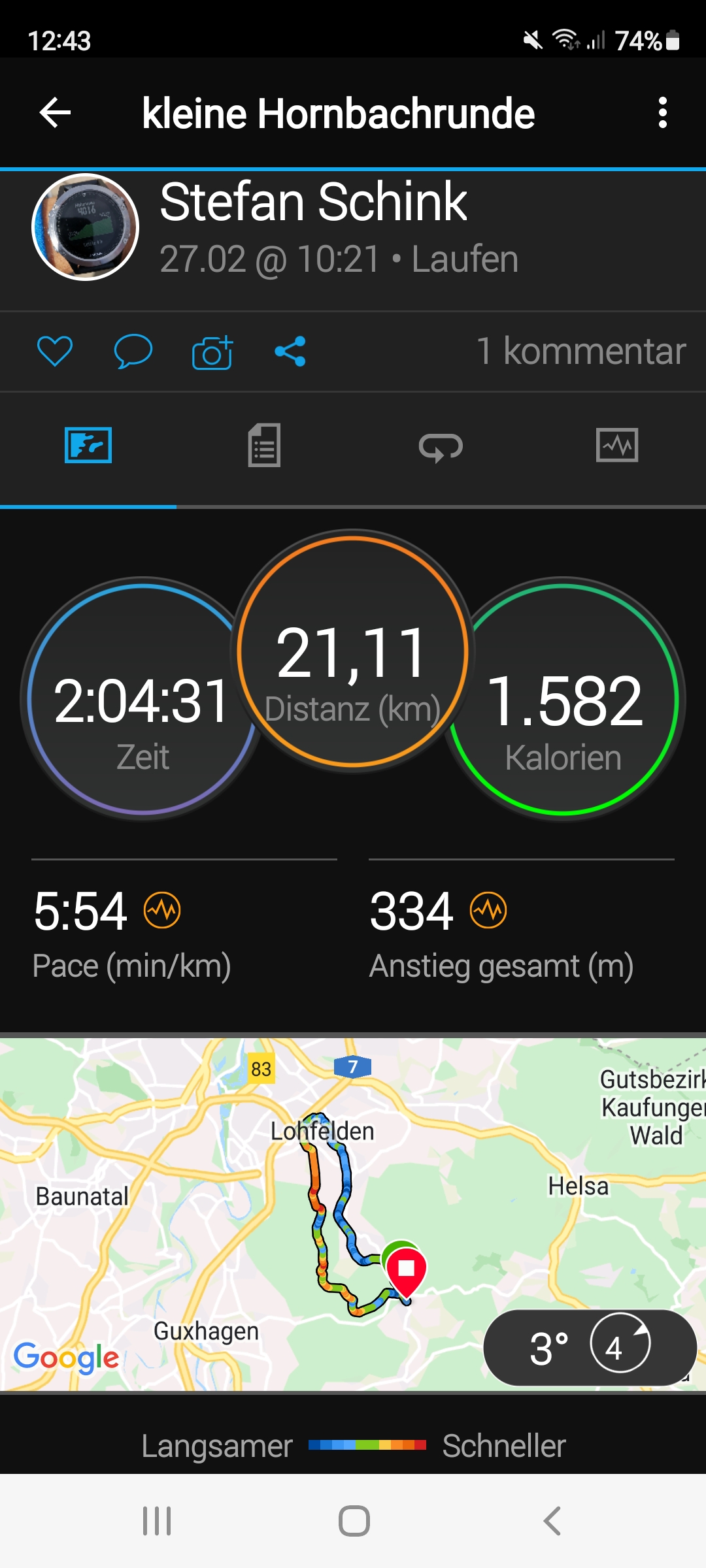The image size is (706, 1568).
Task: Open recent apps from navigation bar
Action: [157, 1520]
